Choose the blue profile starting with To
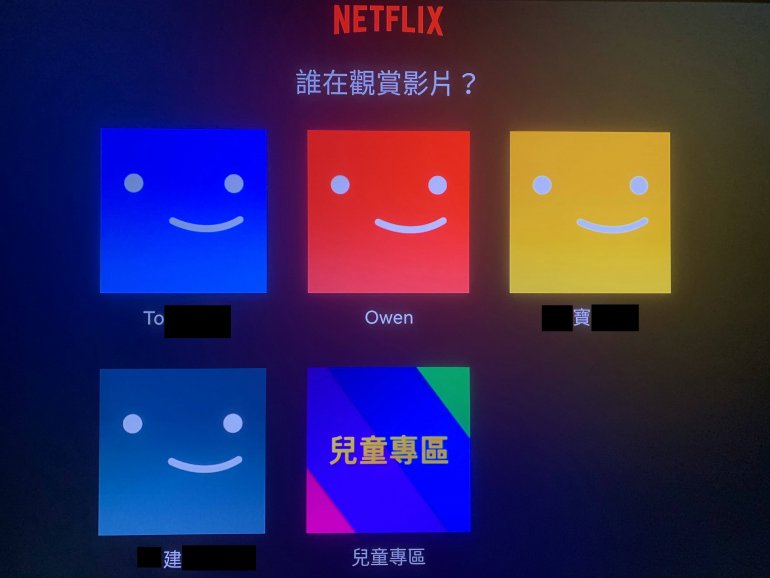Screen dimensions: 770x578 [183, 211]
